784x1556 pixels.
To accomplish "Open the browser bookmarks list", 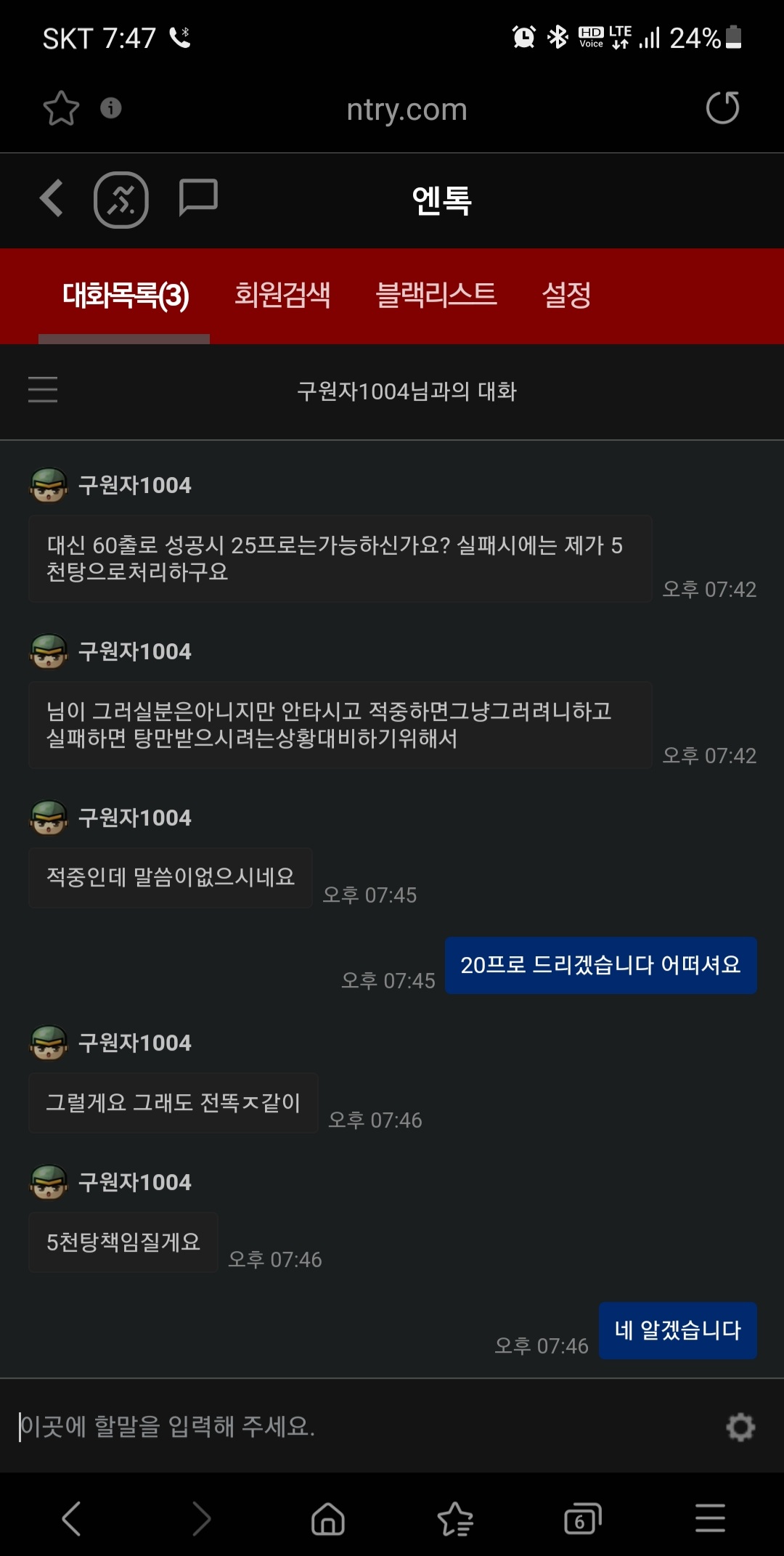I will point(455,1518).
